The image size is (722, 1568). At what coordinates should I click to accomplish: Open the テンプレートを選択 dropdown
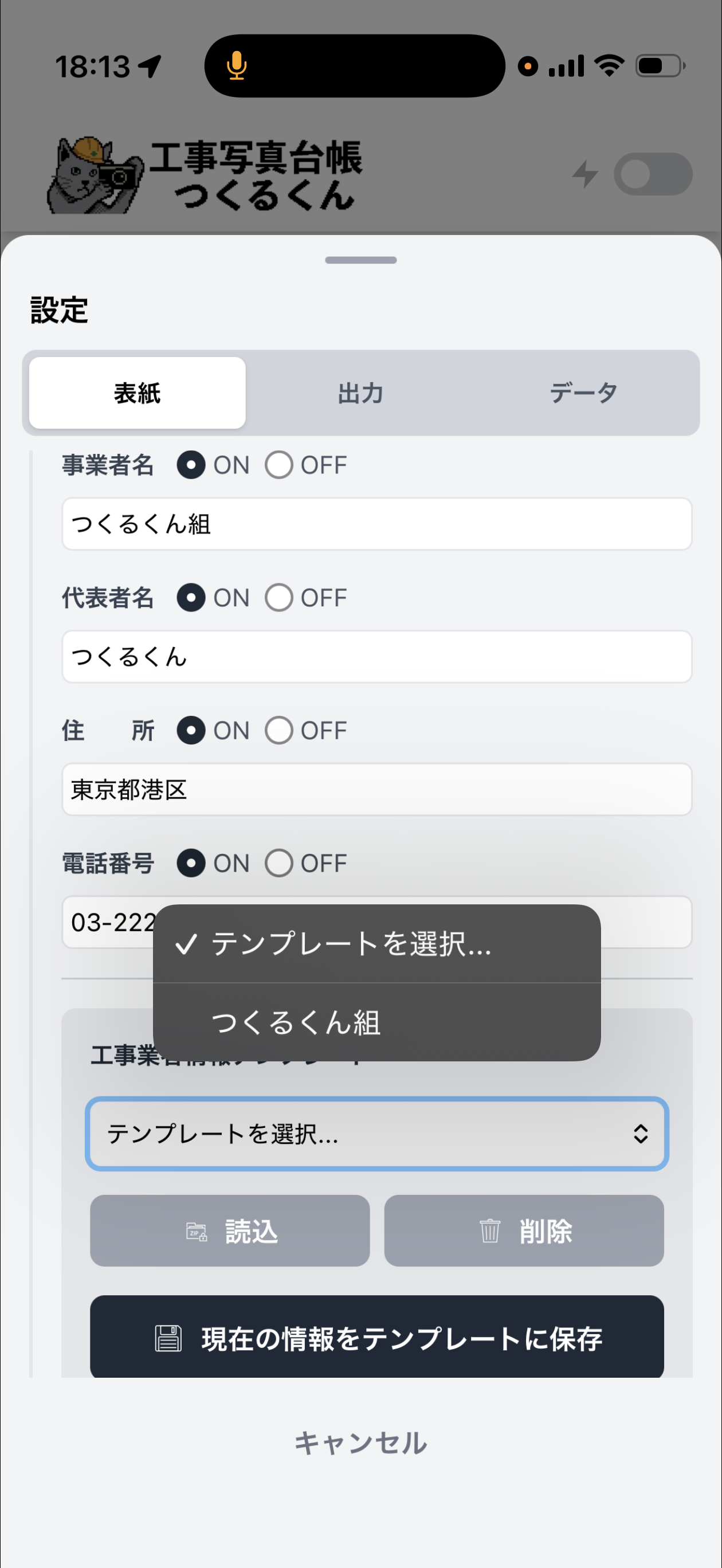tap(376, 1134)
